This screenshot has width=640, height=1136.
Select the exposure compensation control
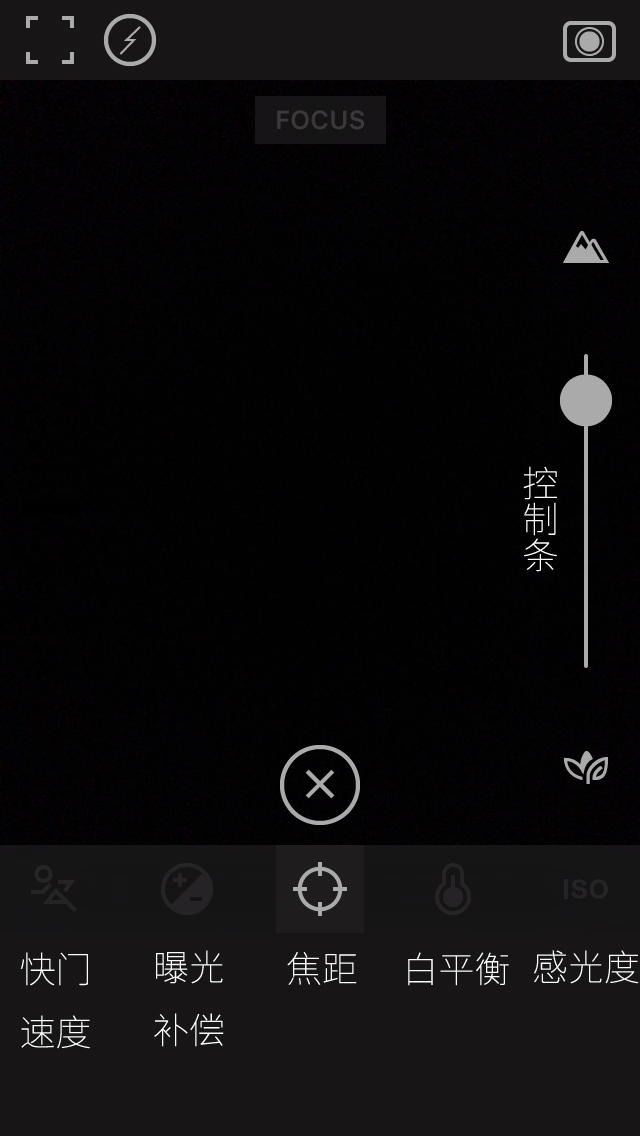coord(187,889)
